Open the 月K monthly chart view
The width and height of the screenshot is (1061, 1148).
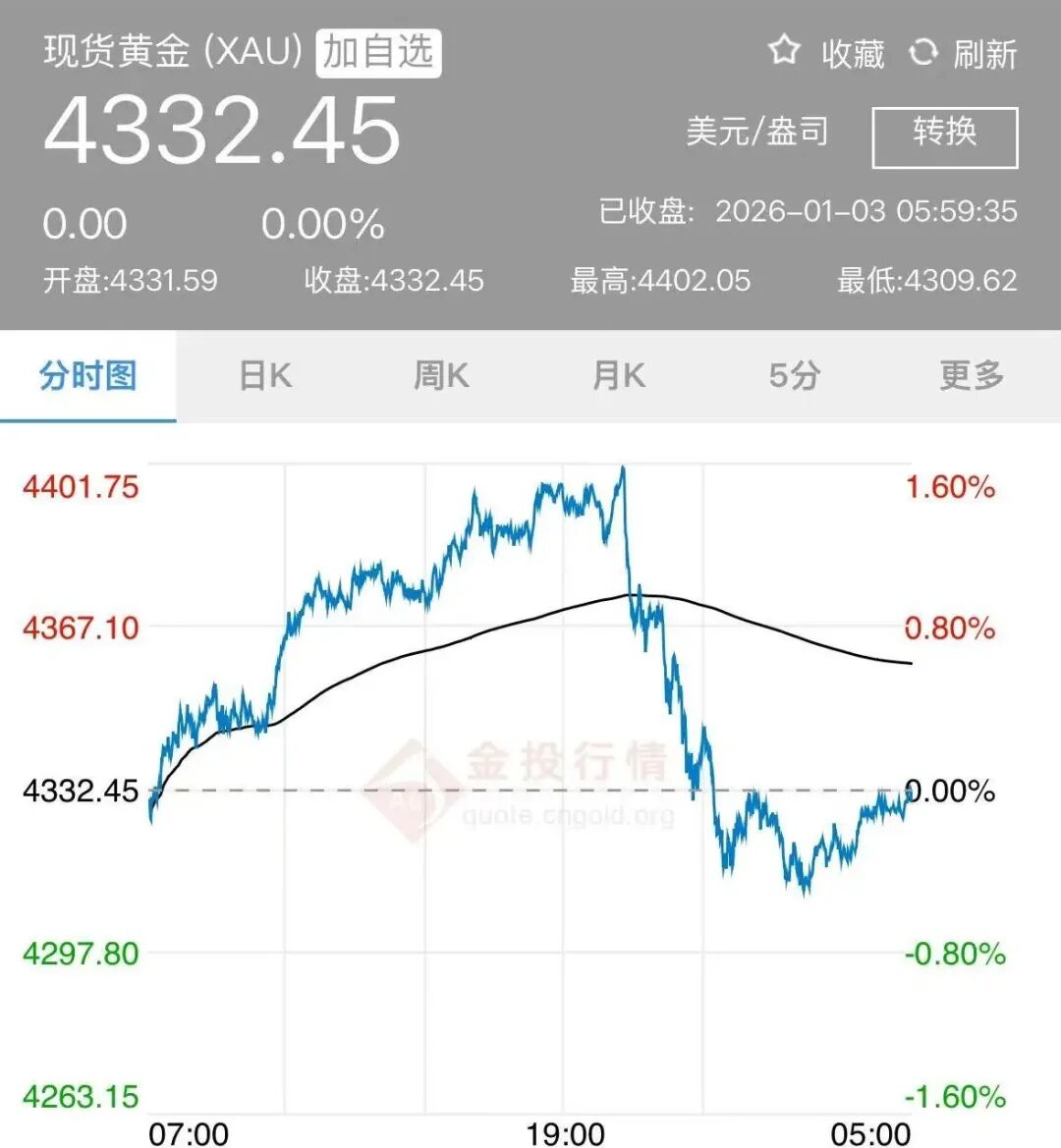(617, 376)
